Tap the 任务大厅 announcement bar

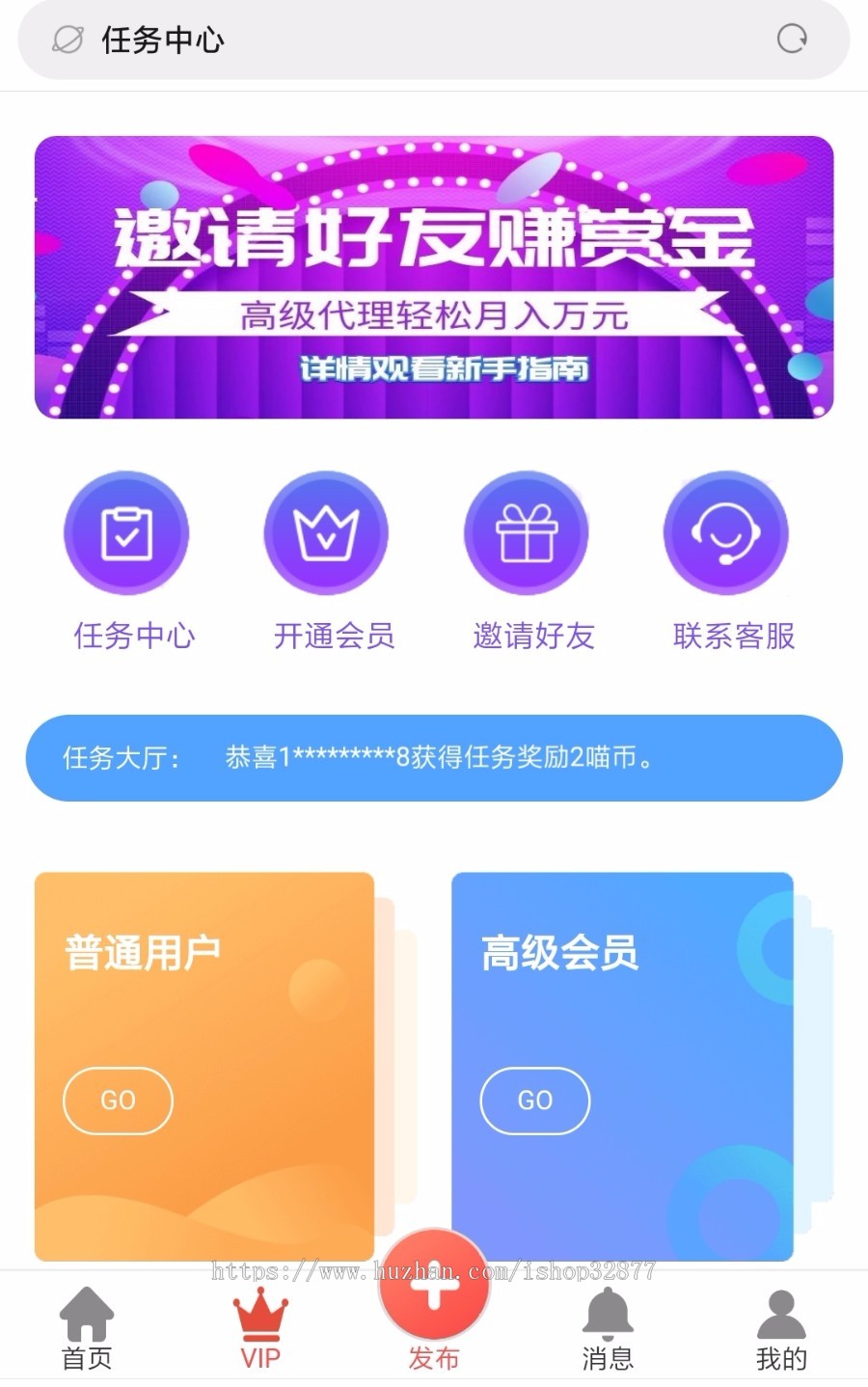point(434,759)
